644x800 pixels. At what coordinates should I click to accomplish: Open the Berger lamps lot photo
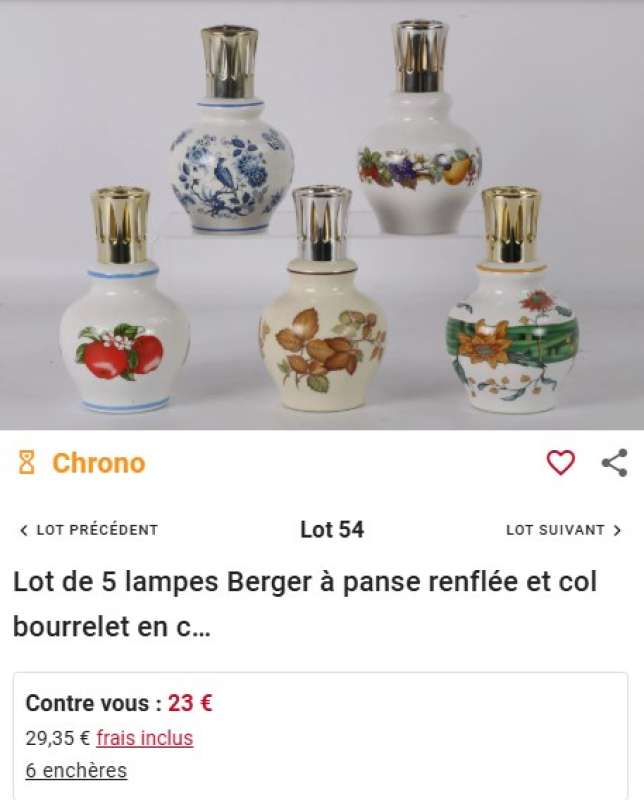pyautogui.click(x=322, y=215)
